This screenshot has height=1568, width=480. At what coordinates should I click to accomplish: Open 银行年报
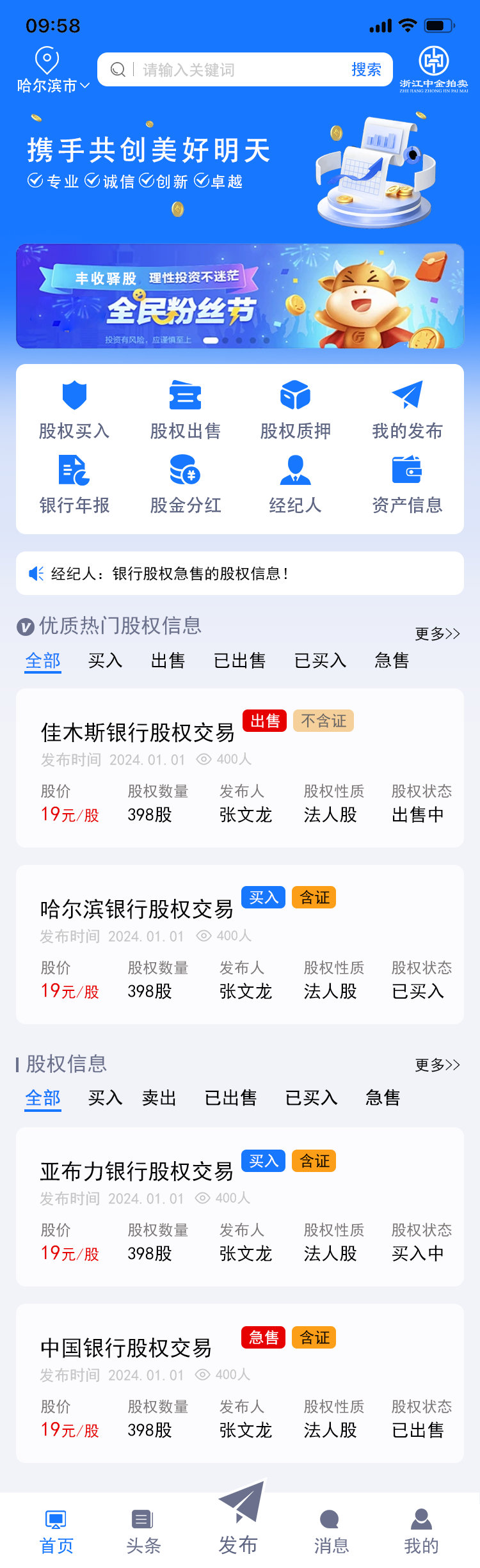74,485
